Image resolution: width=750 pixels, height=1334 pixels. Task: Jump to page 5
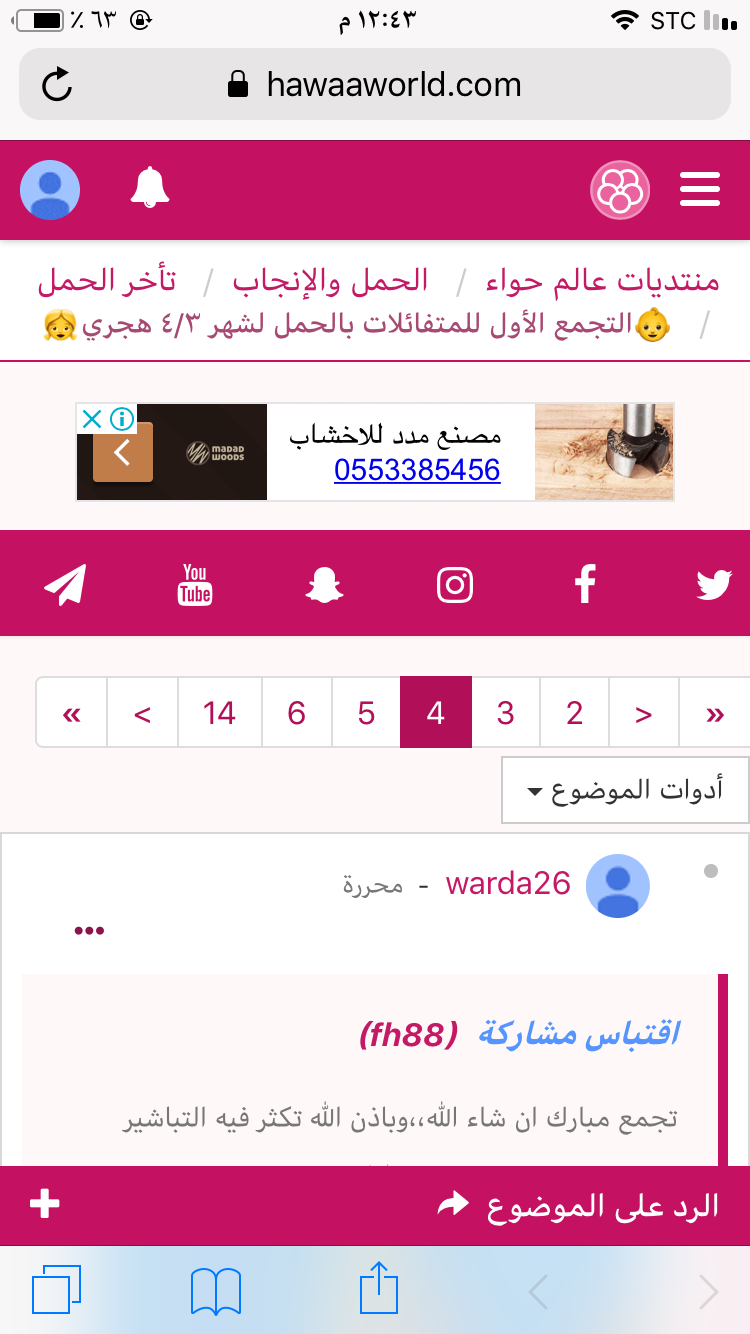point(366,713)
